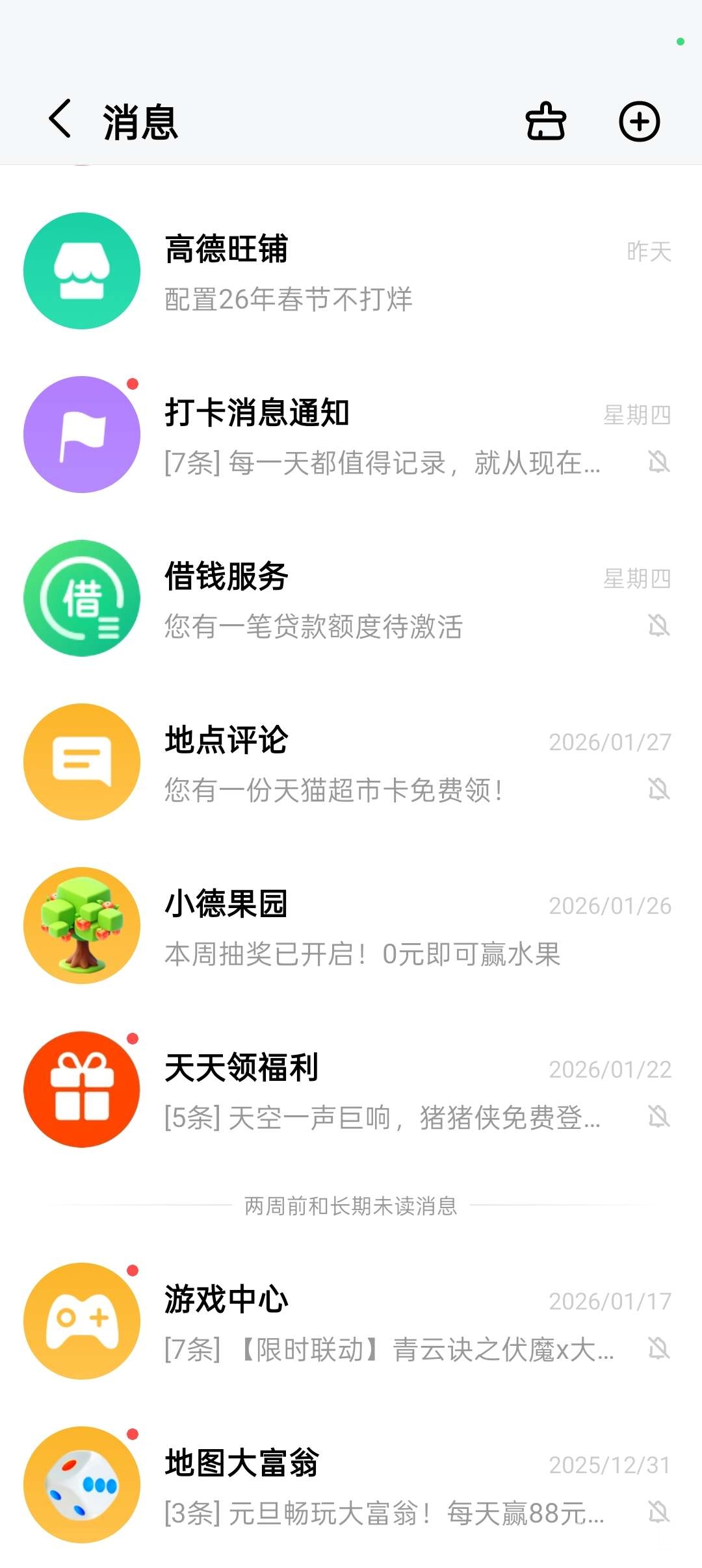Screen dimensions: 702x1568
Task: Open 天天领福利 notifications
Action: [x=351, y=1090]
